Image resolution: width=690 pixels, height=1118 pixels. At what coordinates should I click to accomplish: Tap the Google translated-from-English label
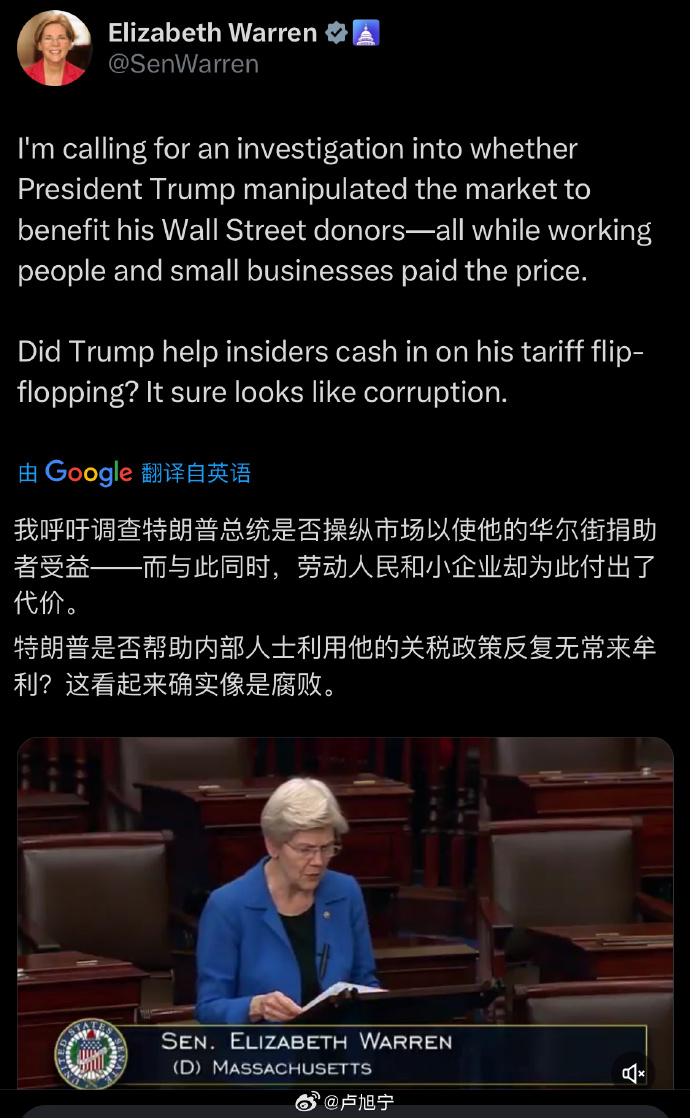[134, 472]
